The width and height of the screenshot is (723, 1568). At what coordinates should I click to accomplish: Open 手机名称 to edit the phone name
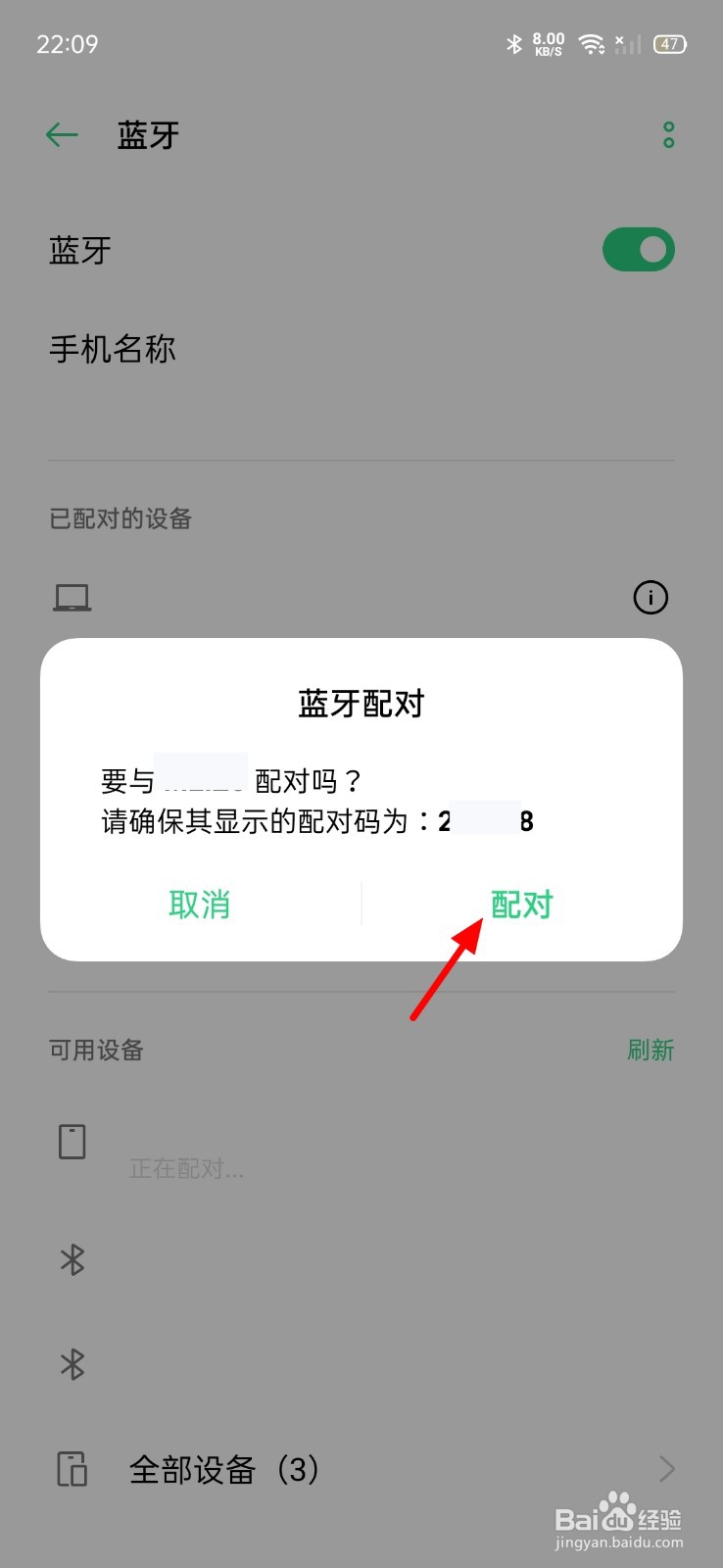[113, 349]
